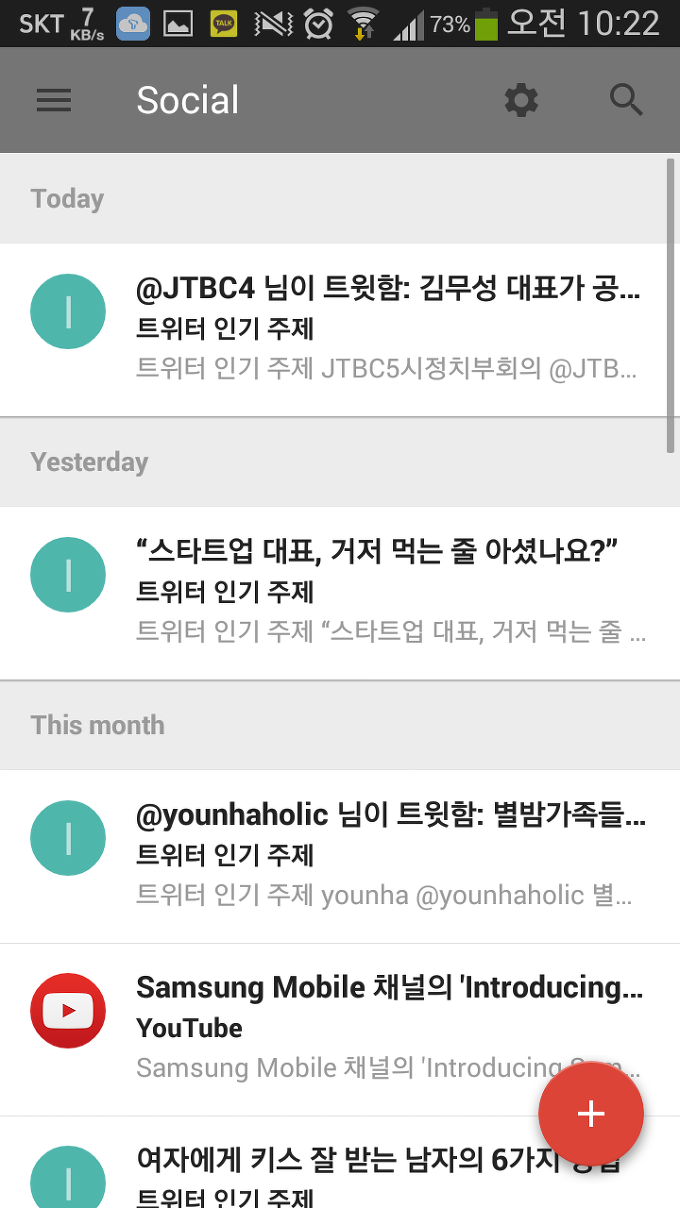
Task: Open the Samsung Mobile YouTube email
Action: (x=340, y=1029)
